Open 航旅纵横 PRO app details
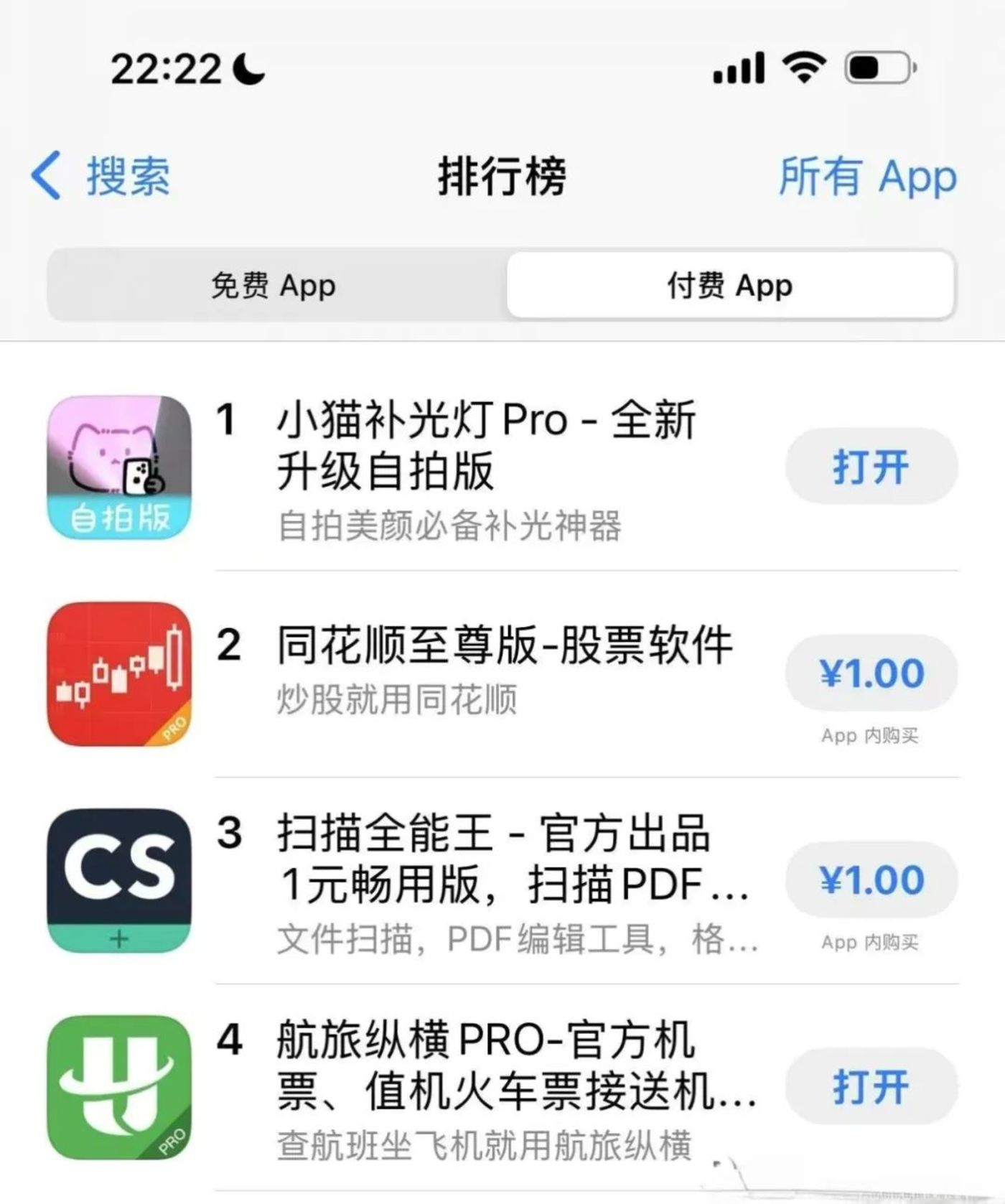This screenshot has height=1204, width=1005. pyautogui.click(x=485, y=1065)
